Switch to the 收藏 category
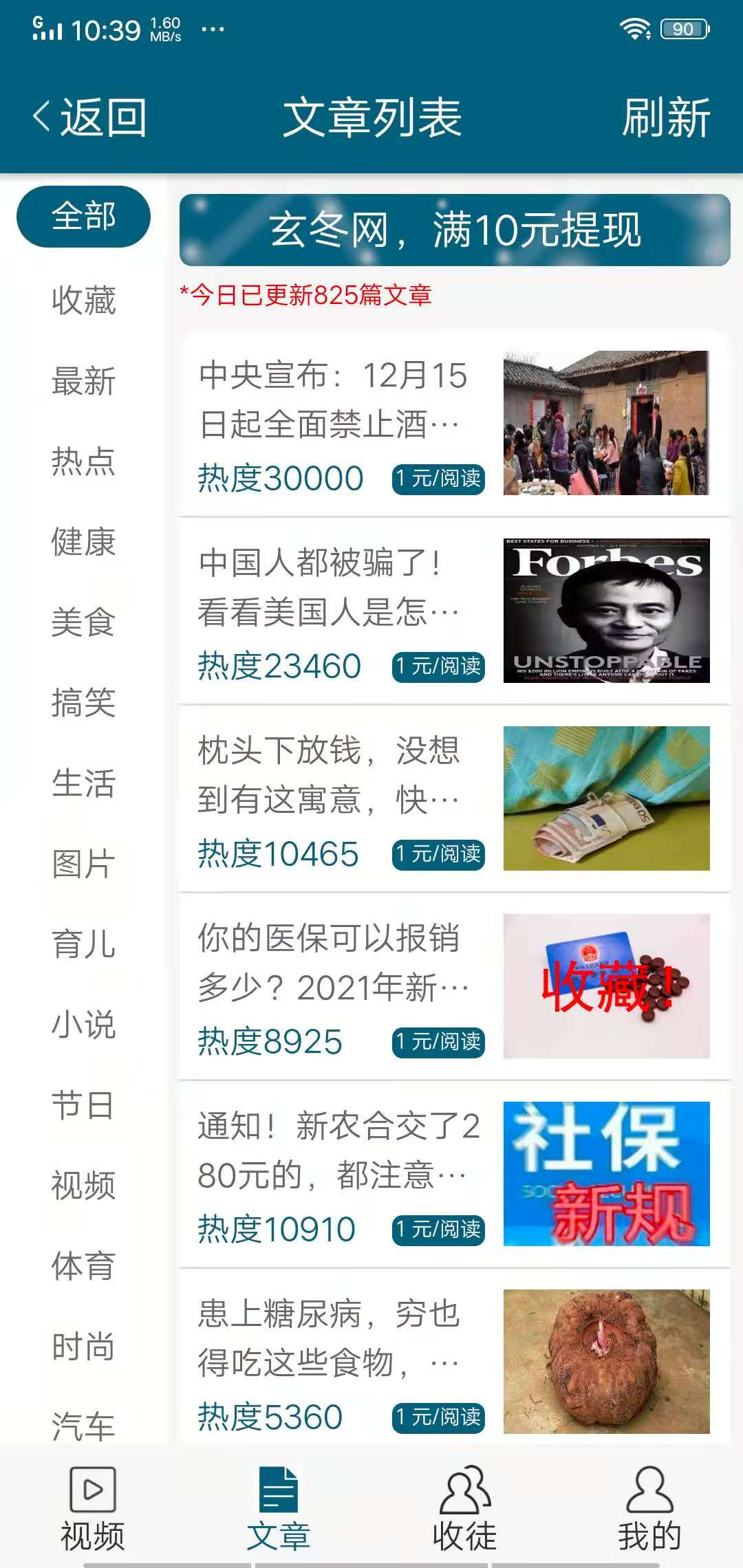Viewport: 743px width, 1568px height. pyautogui.click(x=83, y=299)
